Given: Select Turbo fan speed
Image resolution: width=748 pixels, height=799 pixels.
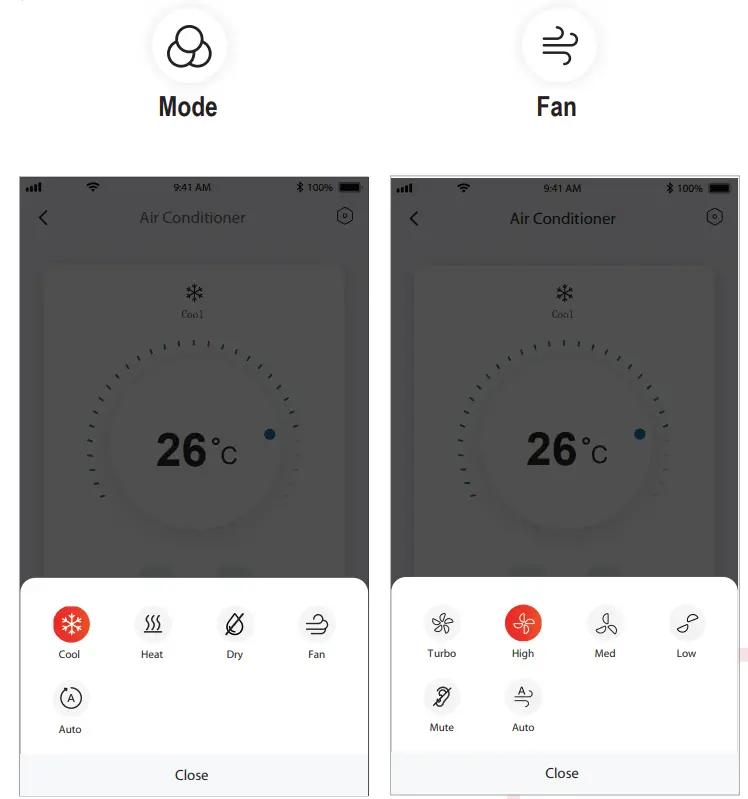Looking at the screenshot, I should [x=441, y=621].
